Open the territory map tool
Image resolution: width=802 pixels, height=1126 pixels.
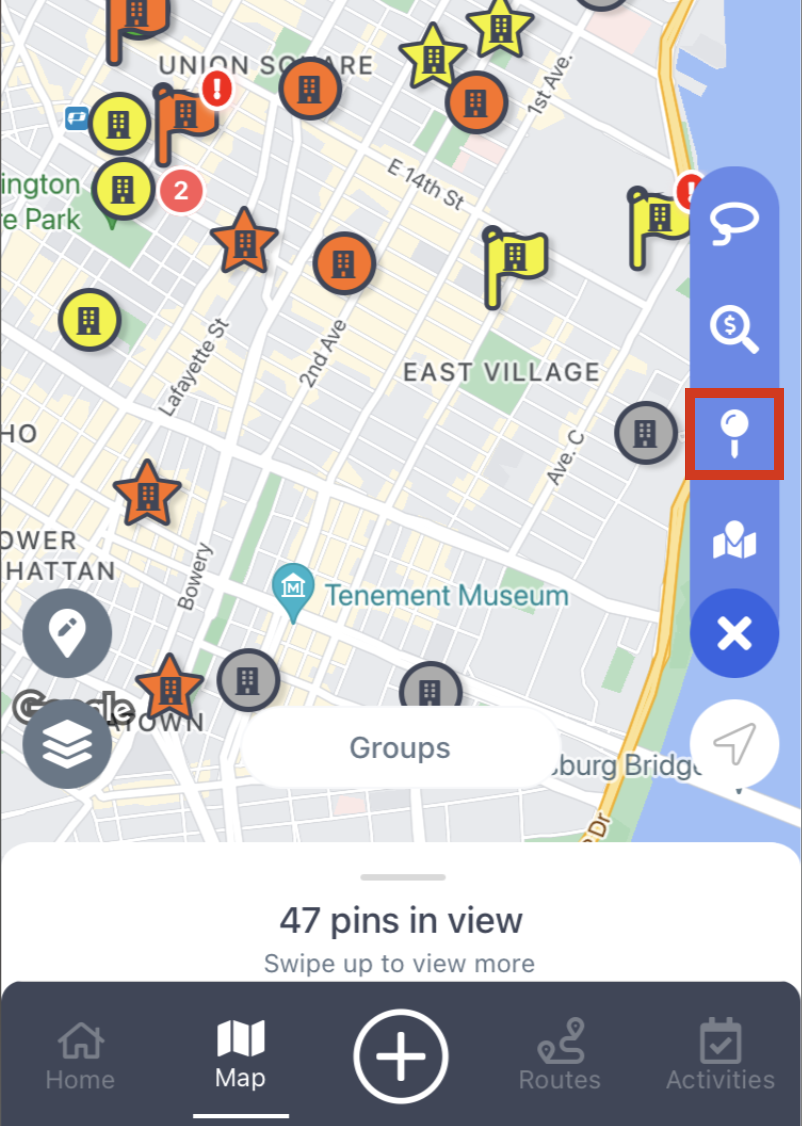tap(734, 543)
